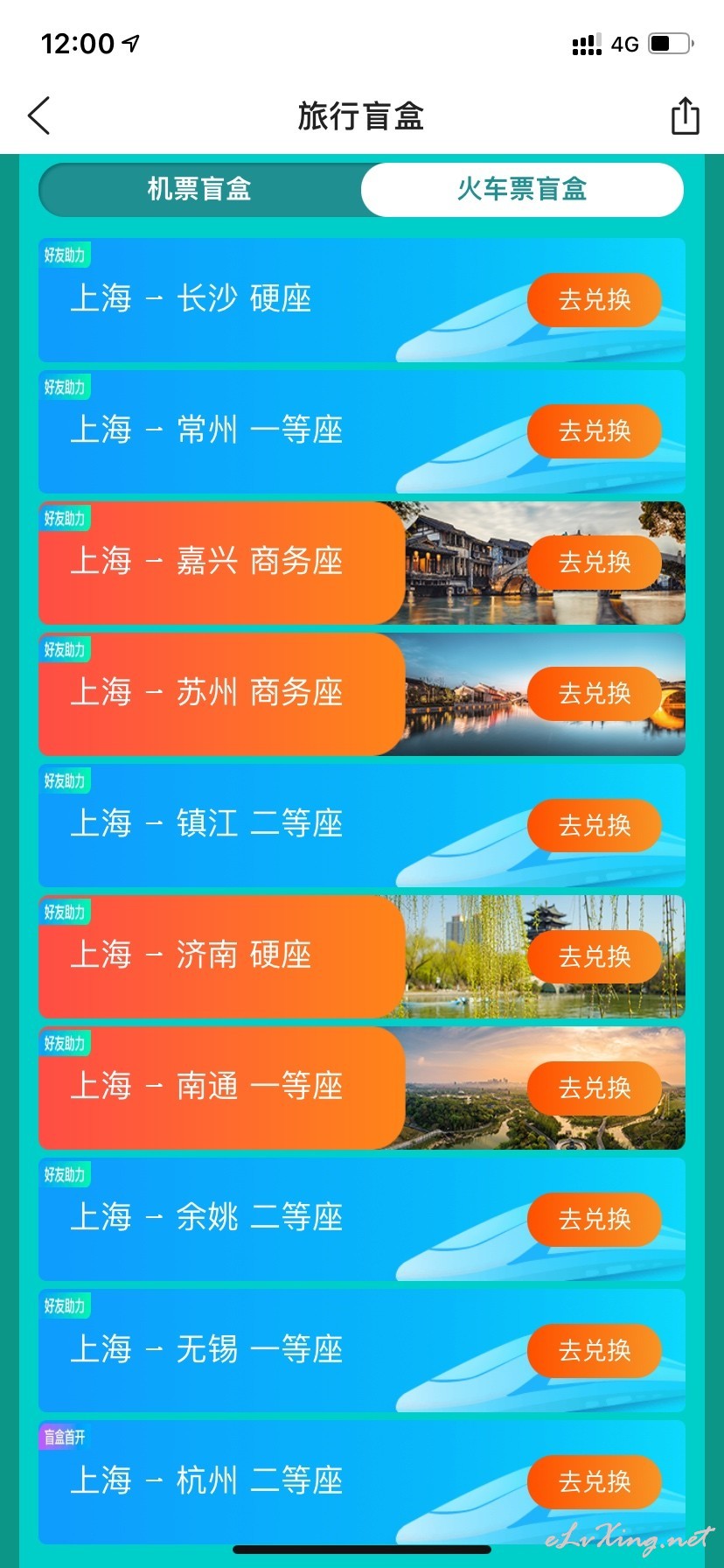Tap 去兑换 on 上海-南通 一等座
The image size is (724, 1568).
coord(595,1088)
